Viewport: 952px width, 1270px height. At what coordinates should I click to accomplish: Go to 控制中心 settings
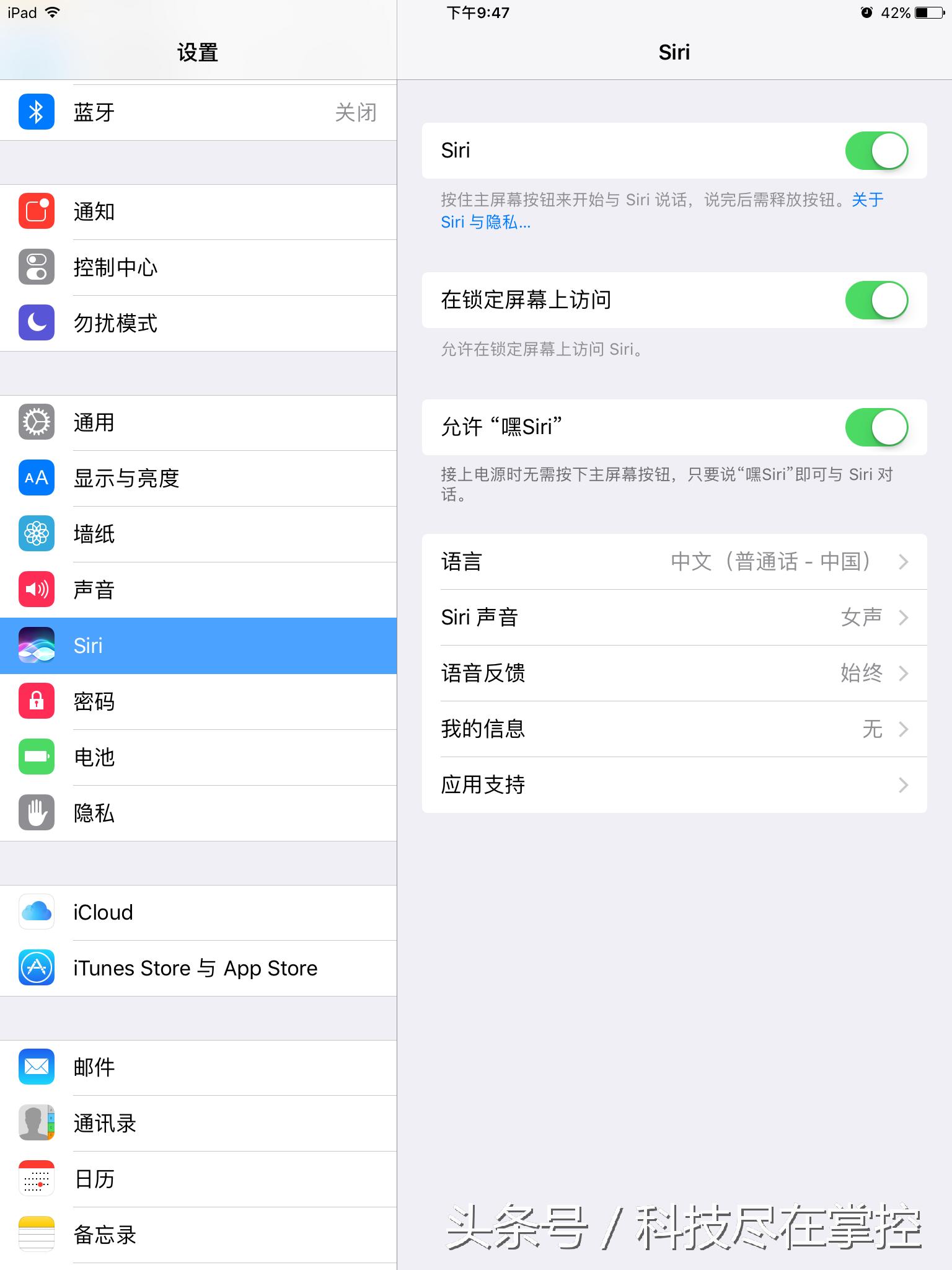(198, 268)
